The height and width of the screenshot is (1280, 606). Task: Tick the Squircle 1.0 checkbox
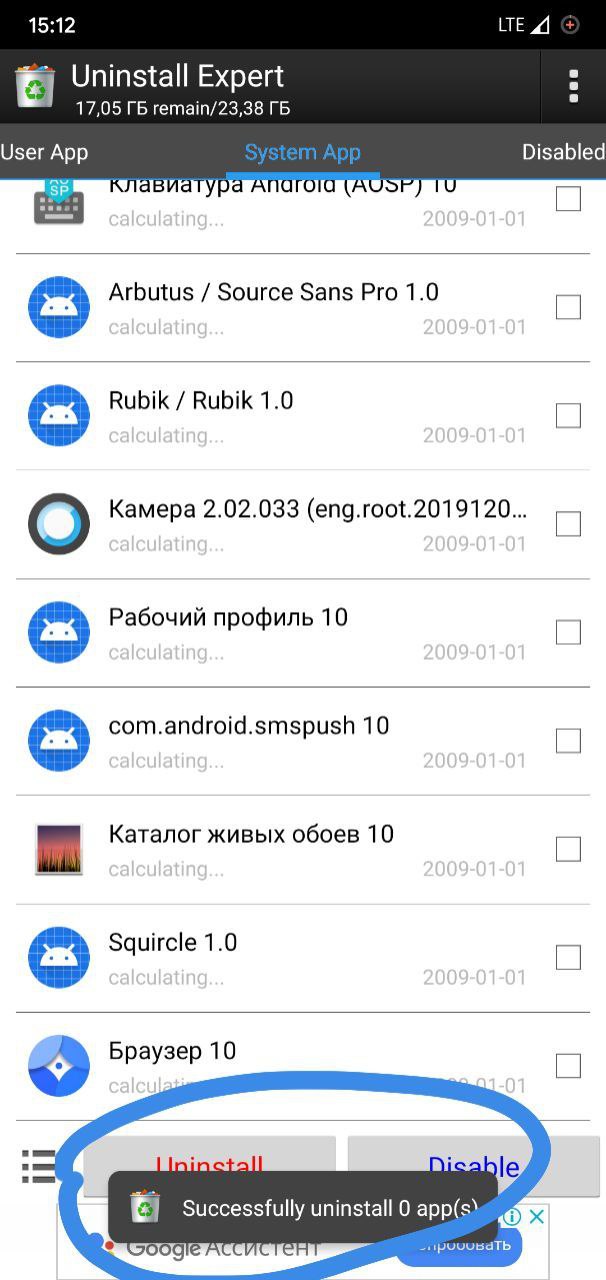pyautogui.click(x=568, y=958)
